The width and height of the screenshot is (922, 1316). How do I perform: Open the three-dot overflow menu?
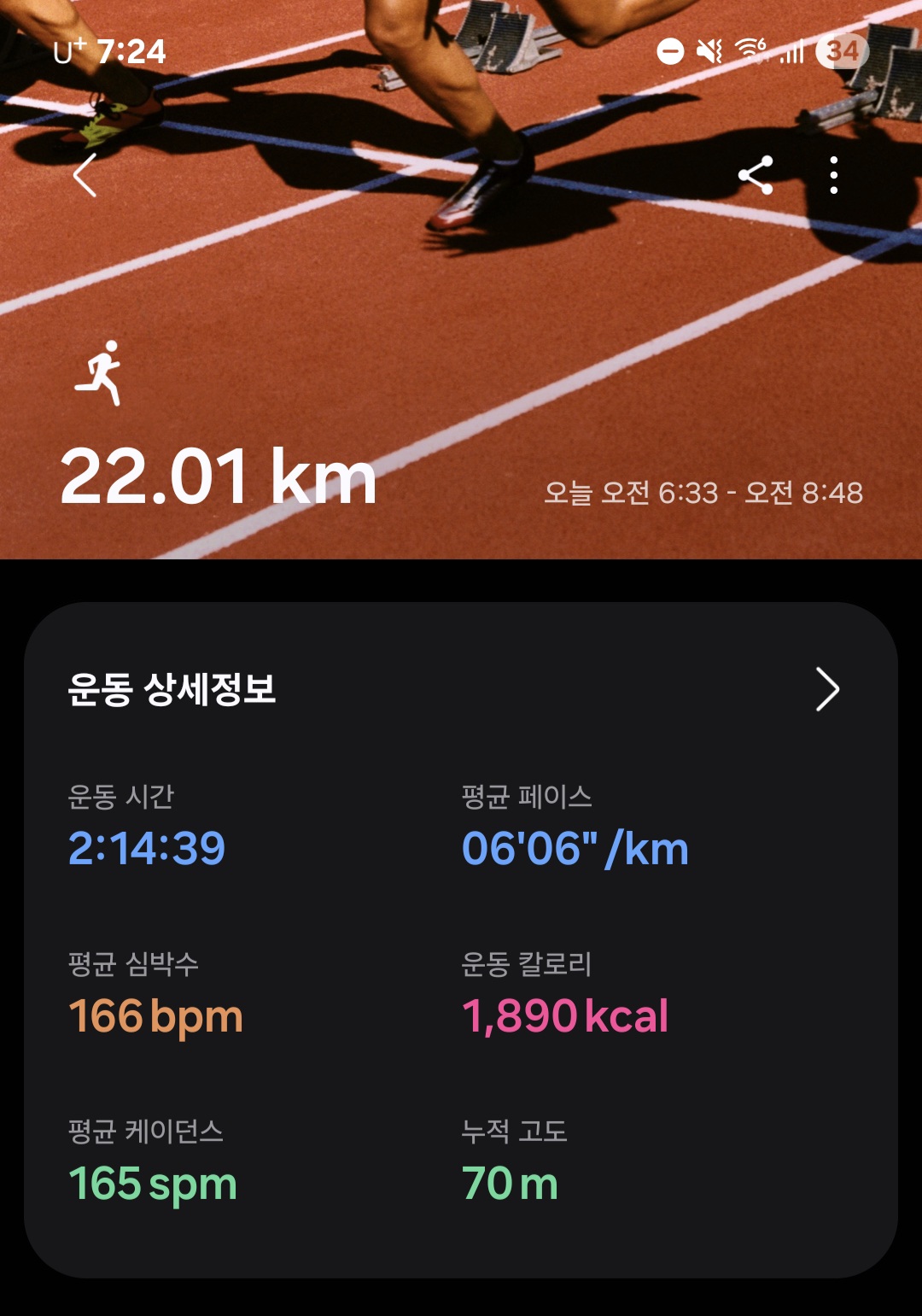point(833,176)
